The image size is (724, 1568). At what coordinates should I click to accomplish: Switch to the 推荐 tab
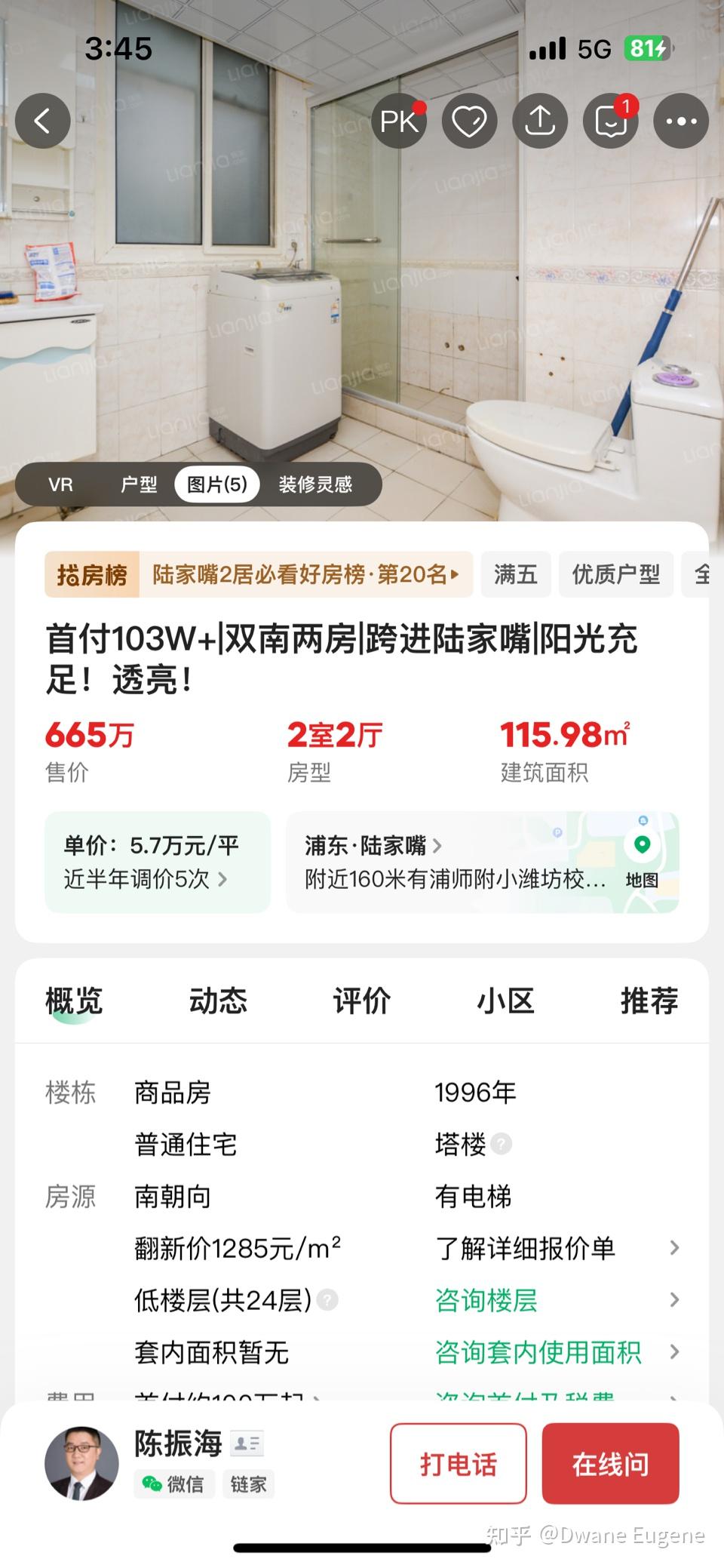649,1001
